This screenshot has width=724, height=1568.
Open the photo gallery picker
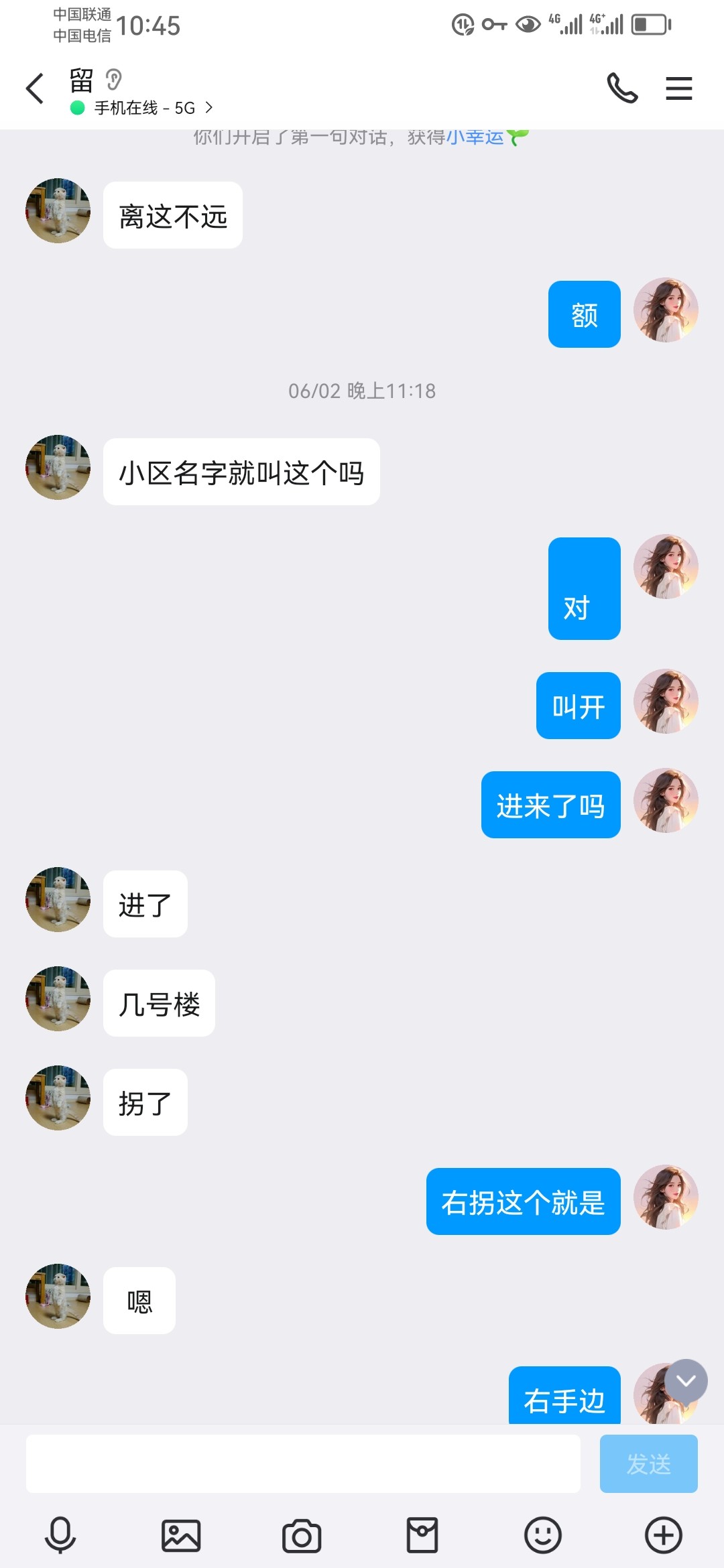point(180,1535)
